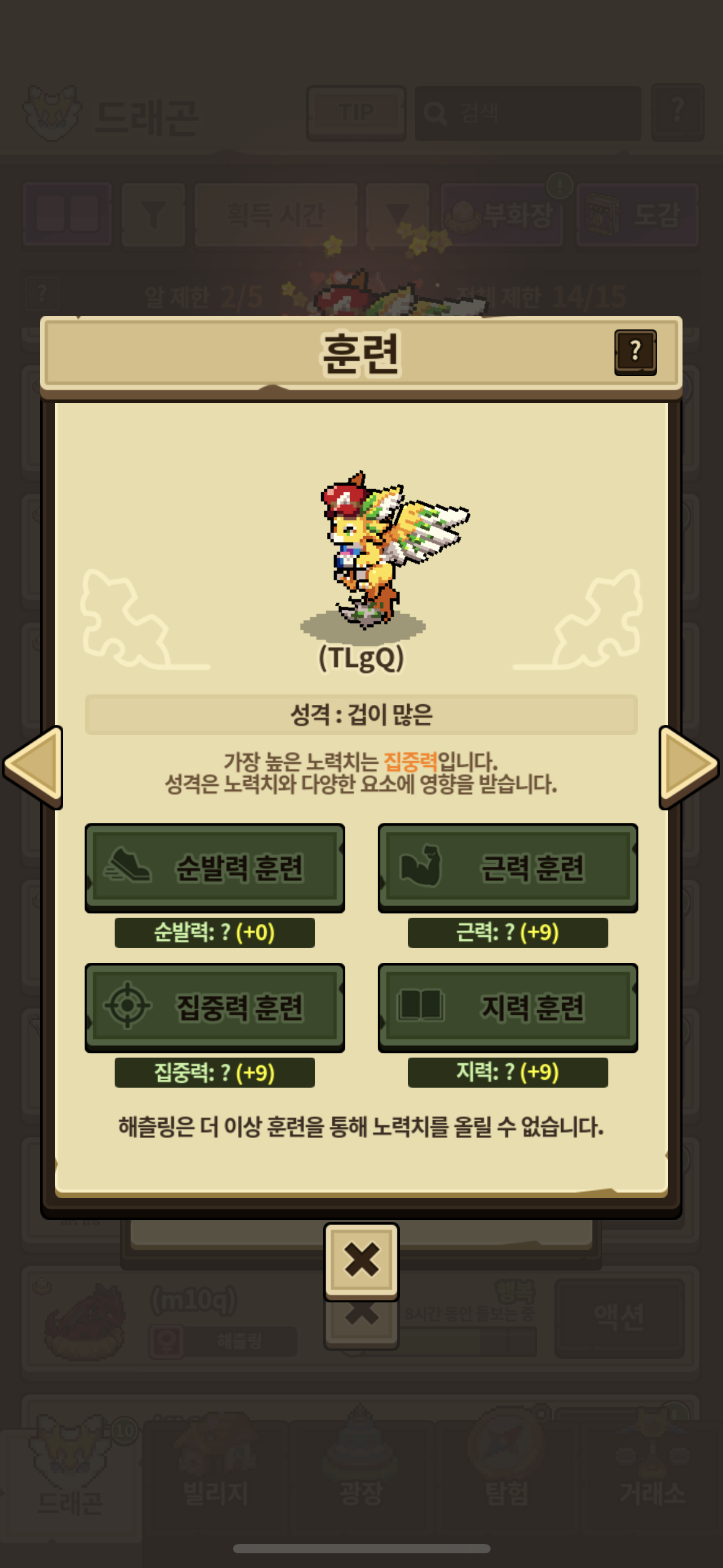Go to the previous dragon with the left arrow
Viewport: 723px width, 1568px height.
coord(34,767)
